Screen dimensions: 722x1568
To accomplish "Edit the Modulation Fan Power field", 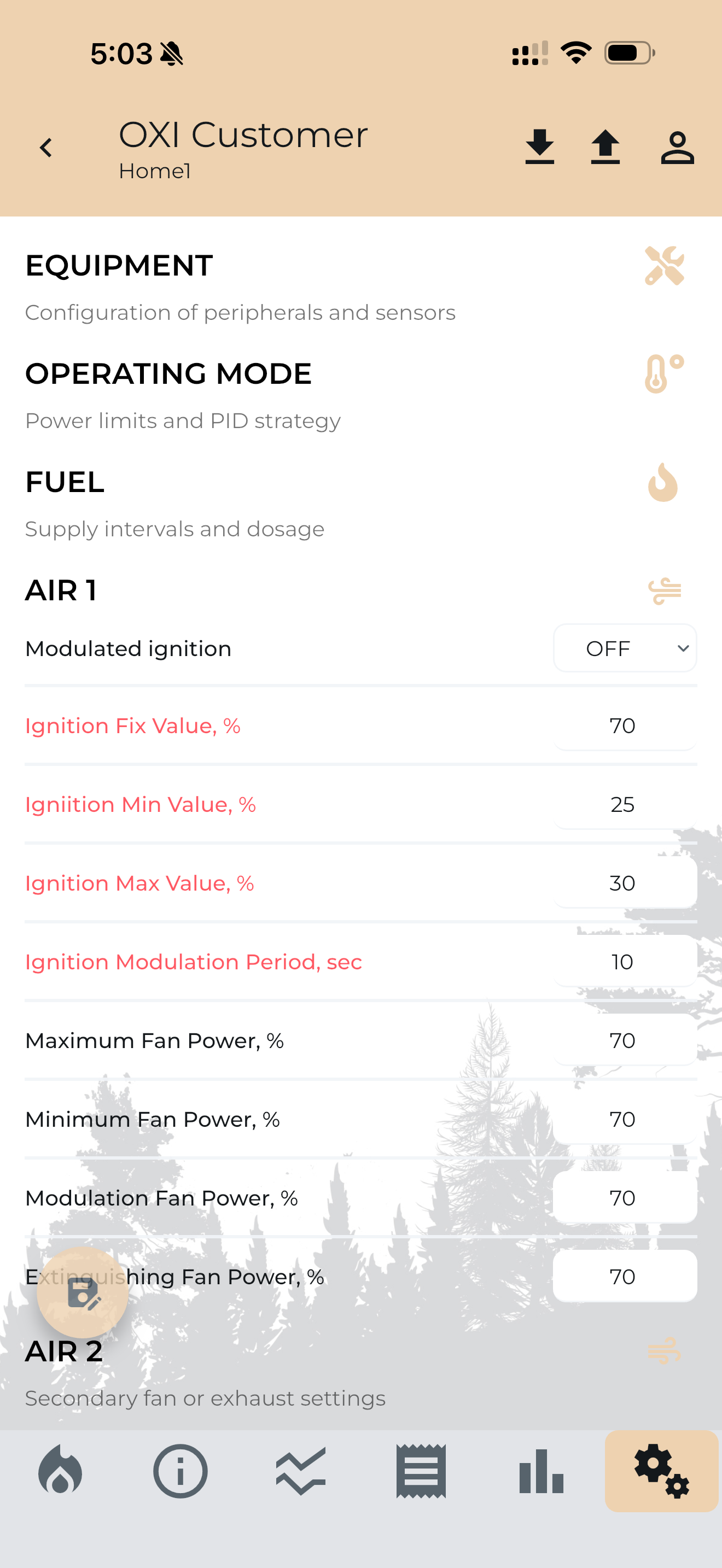I will click(625, 1198).
